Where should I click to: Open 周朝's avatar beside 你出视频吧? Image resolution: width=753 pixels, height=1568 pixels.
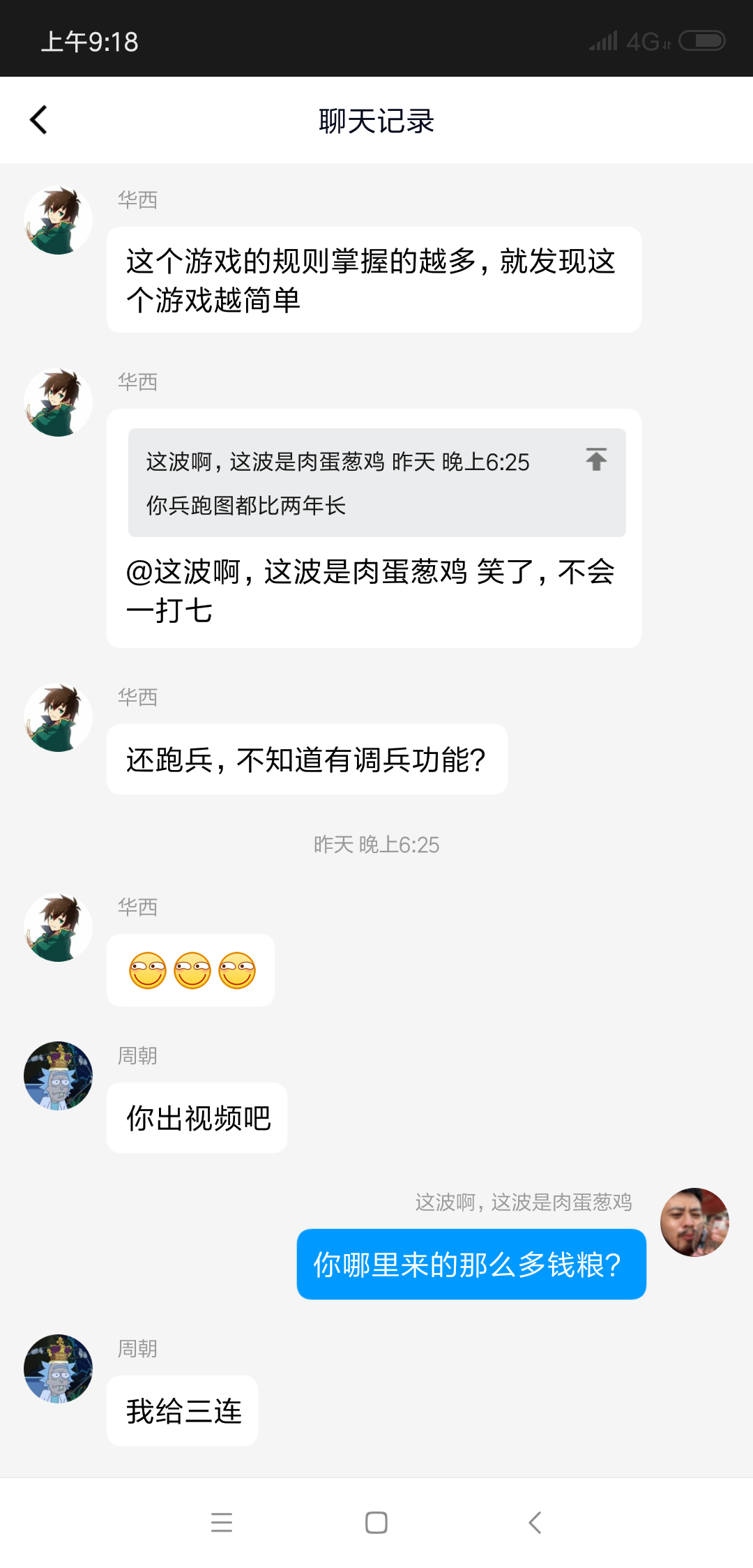click(x=59, y=1076)
